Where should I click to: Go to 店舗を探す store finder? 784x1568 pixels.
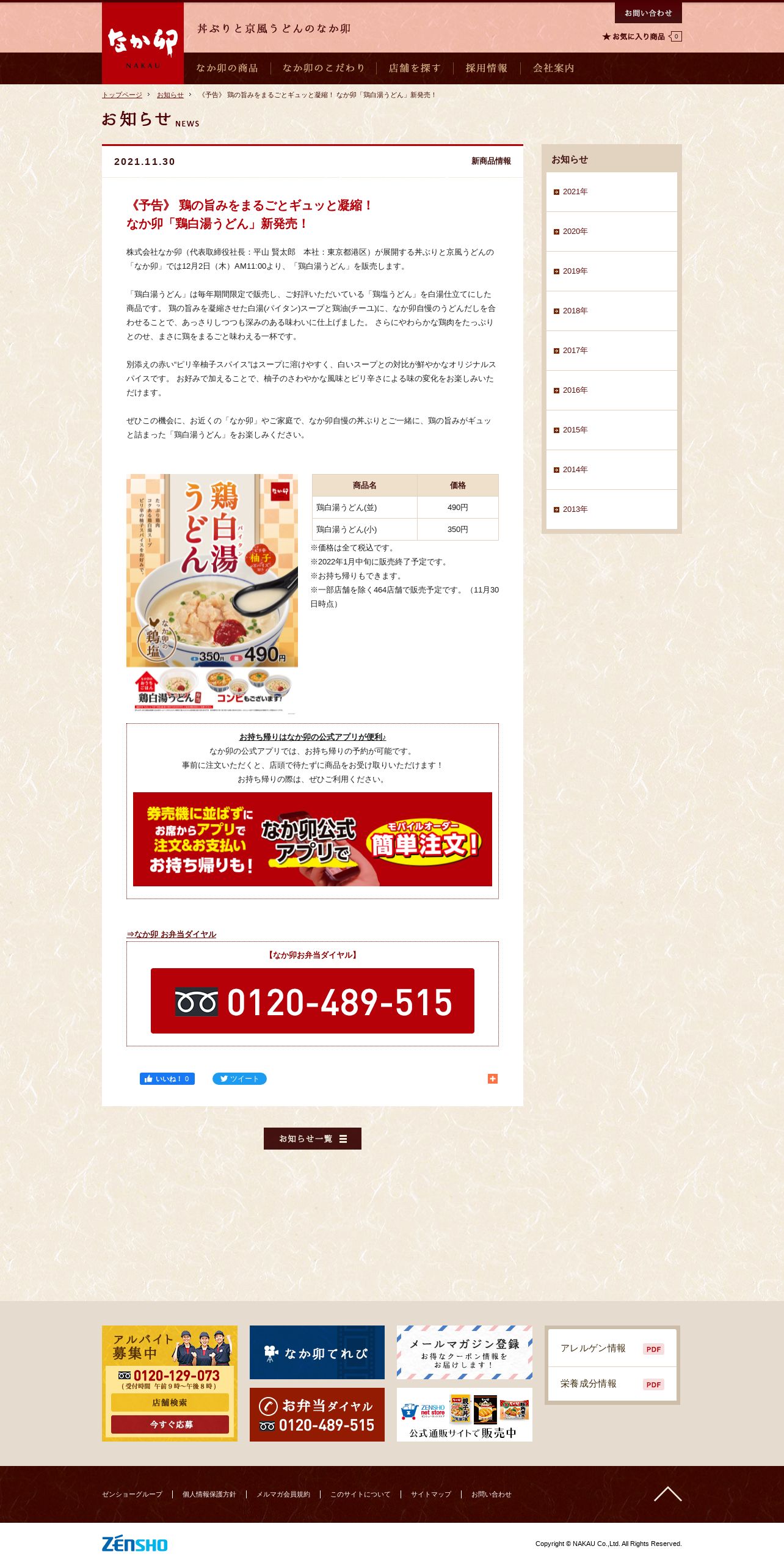point(415,68)
